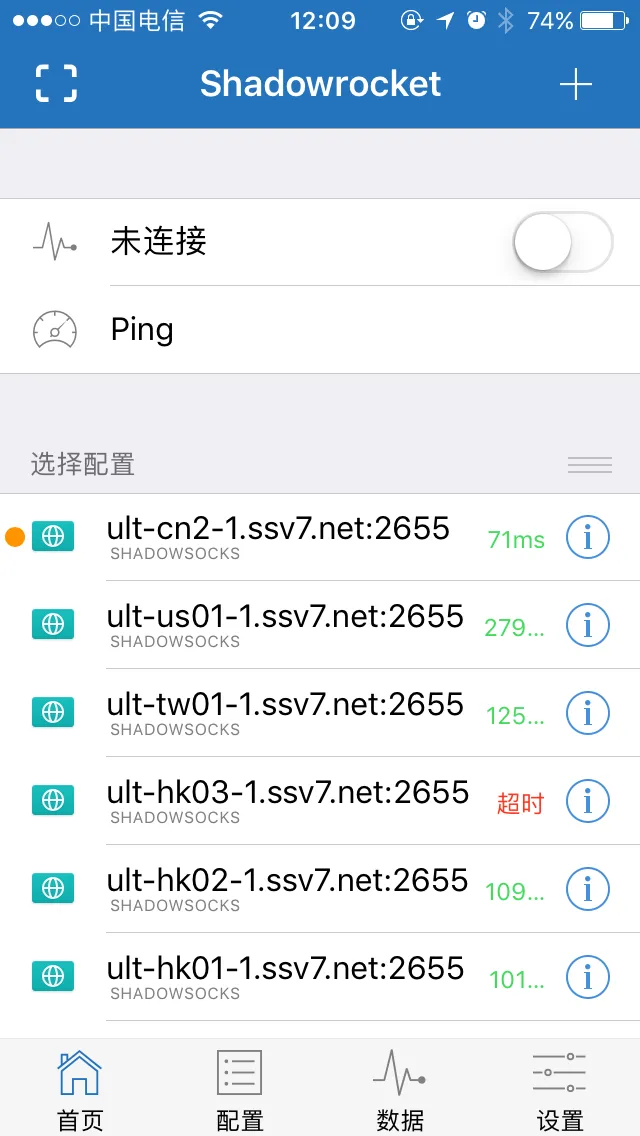Choose the ult-us01-1.ssv7.net:2655 server
This screenshot has width=640, height=1136.
coord(320,625)
